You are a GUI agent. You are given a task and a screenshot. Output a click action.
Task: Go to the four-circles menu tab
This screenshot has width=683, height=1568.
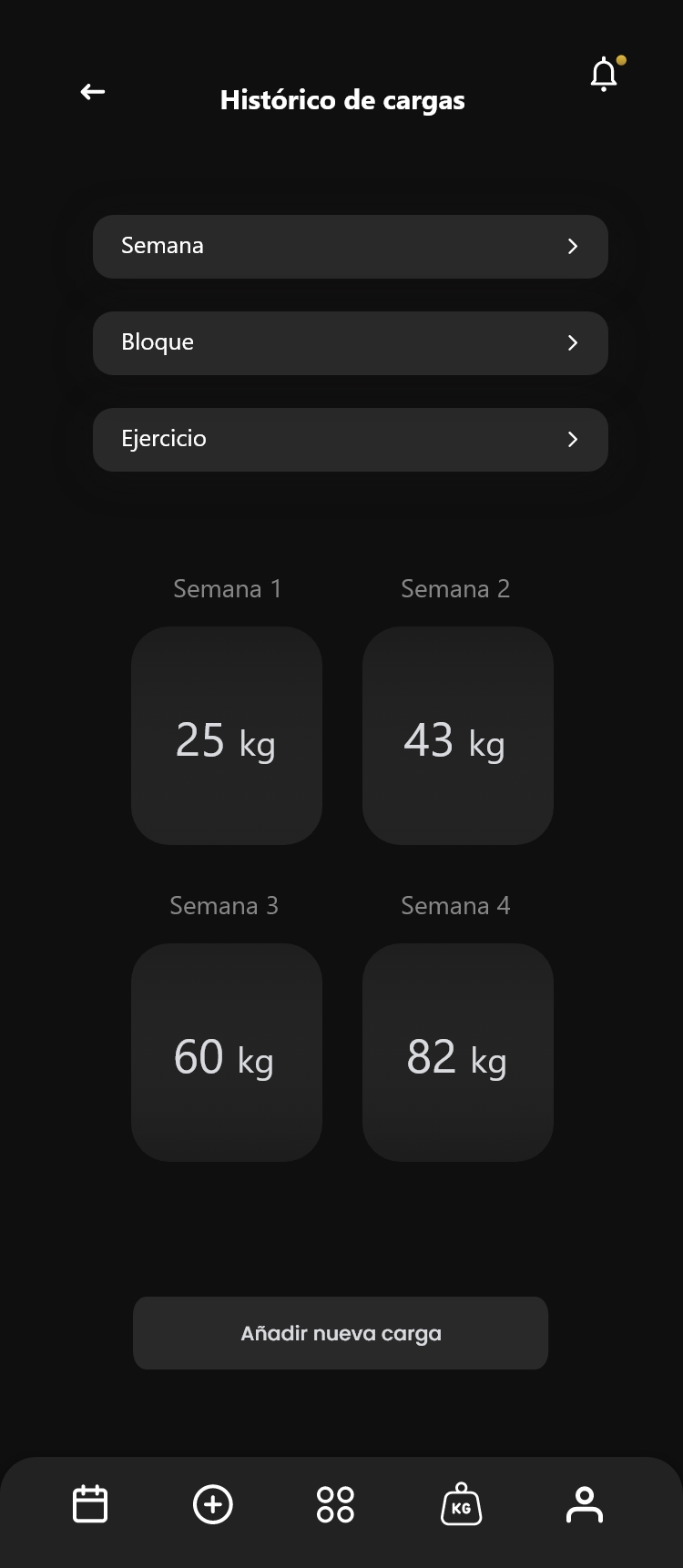335,1504
